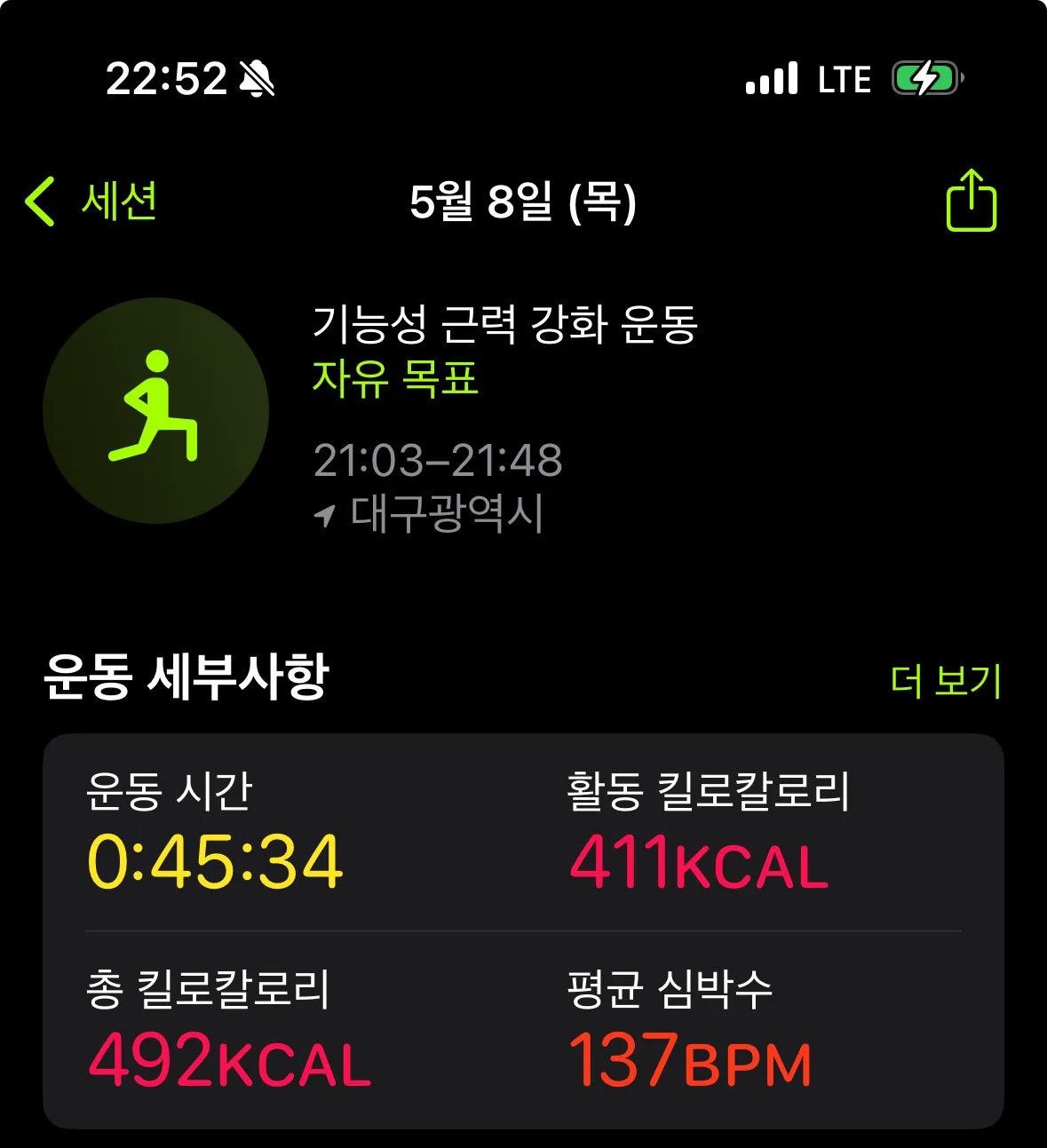Go back to 세션 list
Viewport: 1047px width, 1148px height.
click(91, 202)
